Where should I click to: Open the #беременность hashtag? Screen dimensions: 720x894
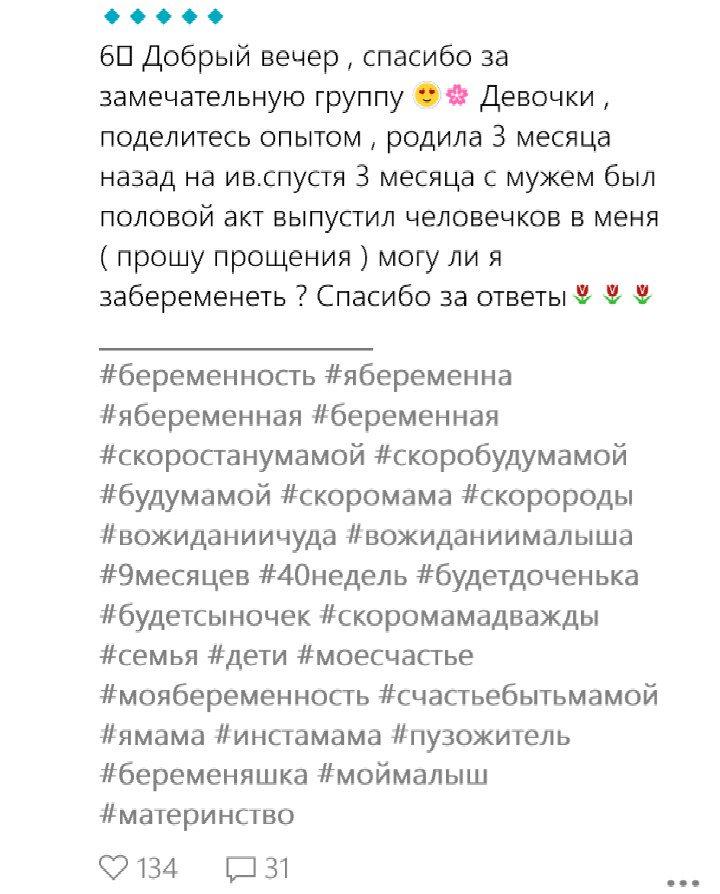tap(208, 376)
